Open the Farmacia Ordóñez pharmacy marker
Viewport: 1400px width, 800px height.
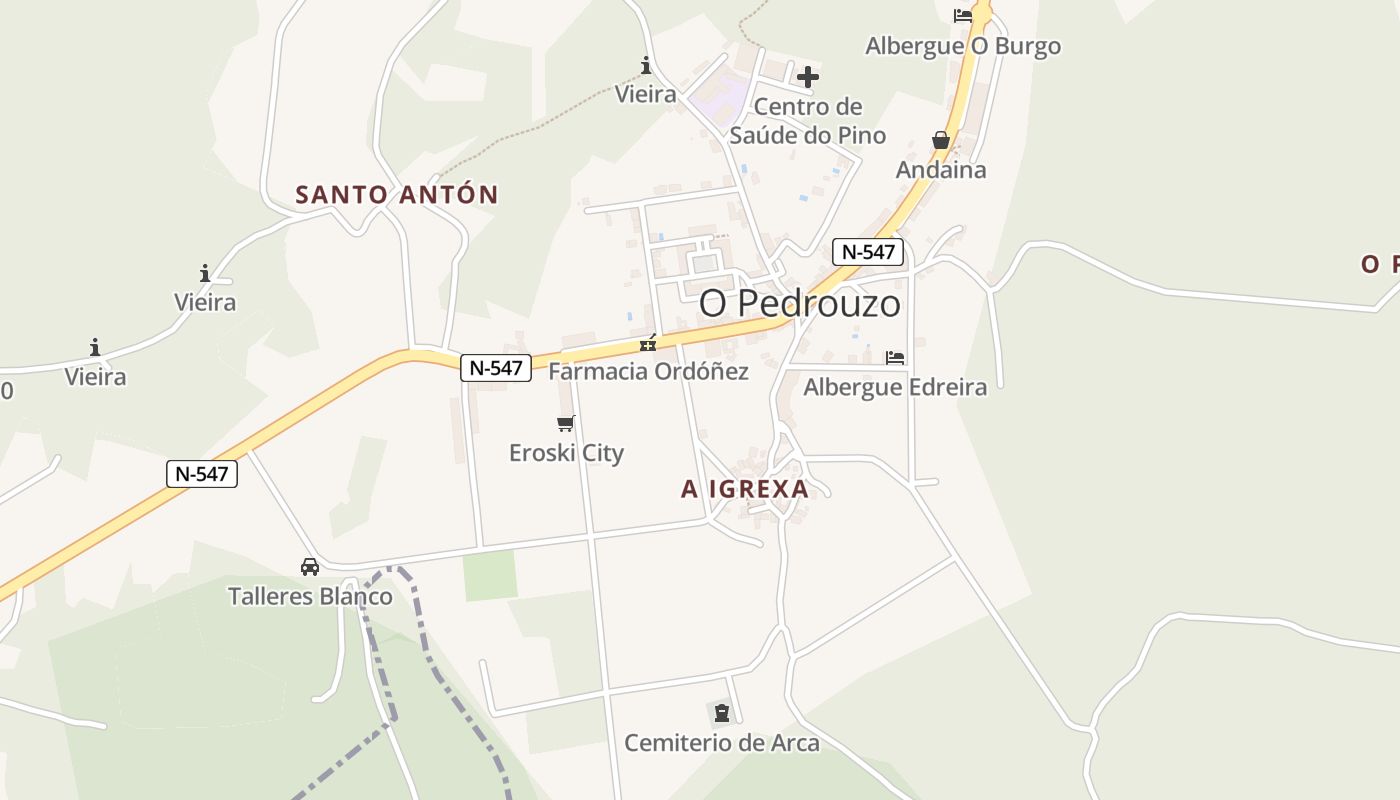[648, 344]
